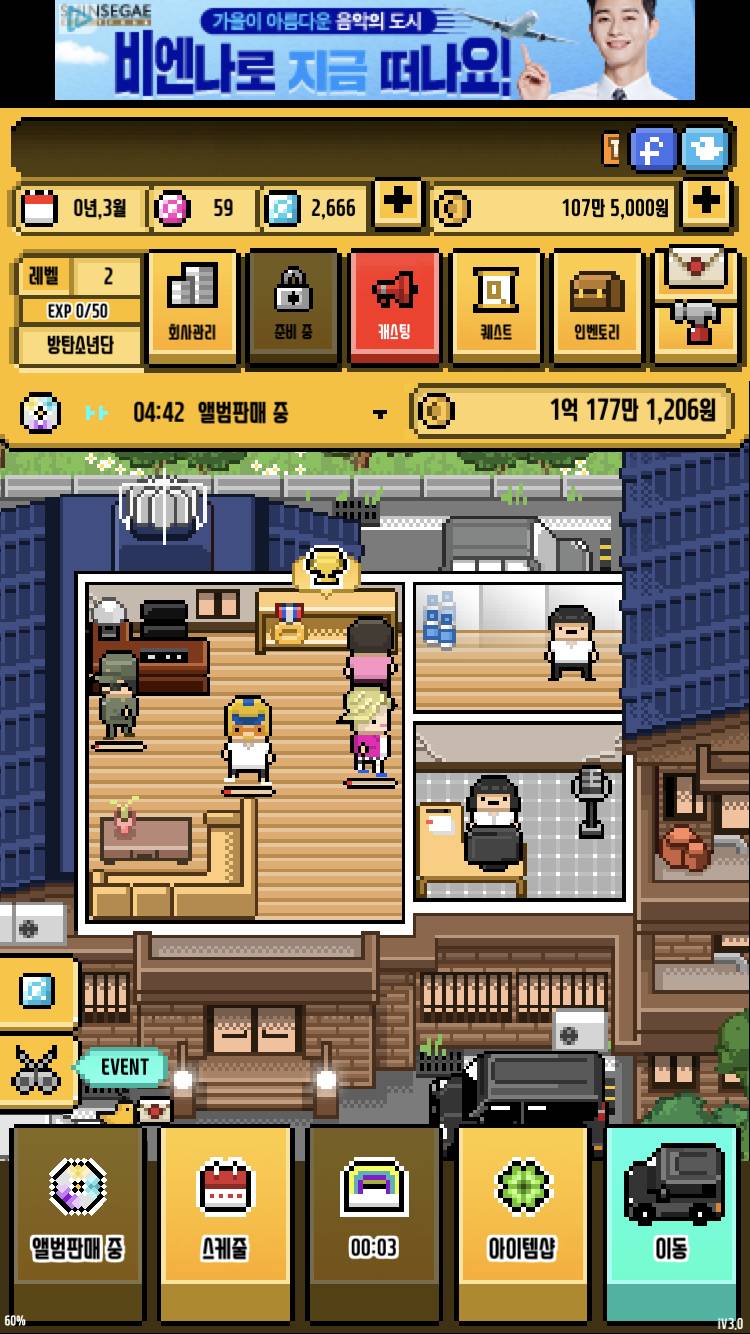
Task: Tap the locked 준비 중 button
Action: (293, 305)
